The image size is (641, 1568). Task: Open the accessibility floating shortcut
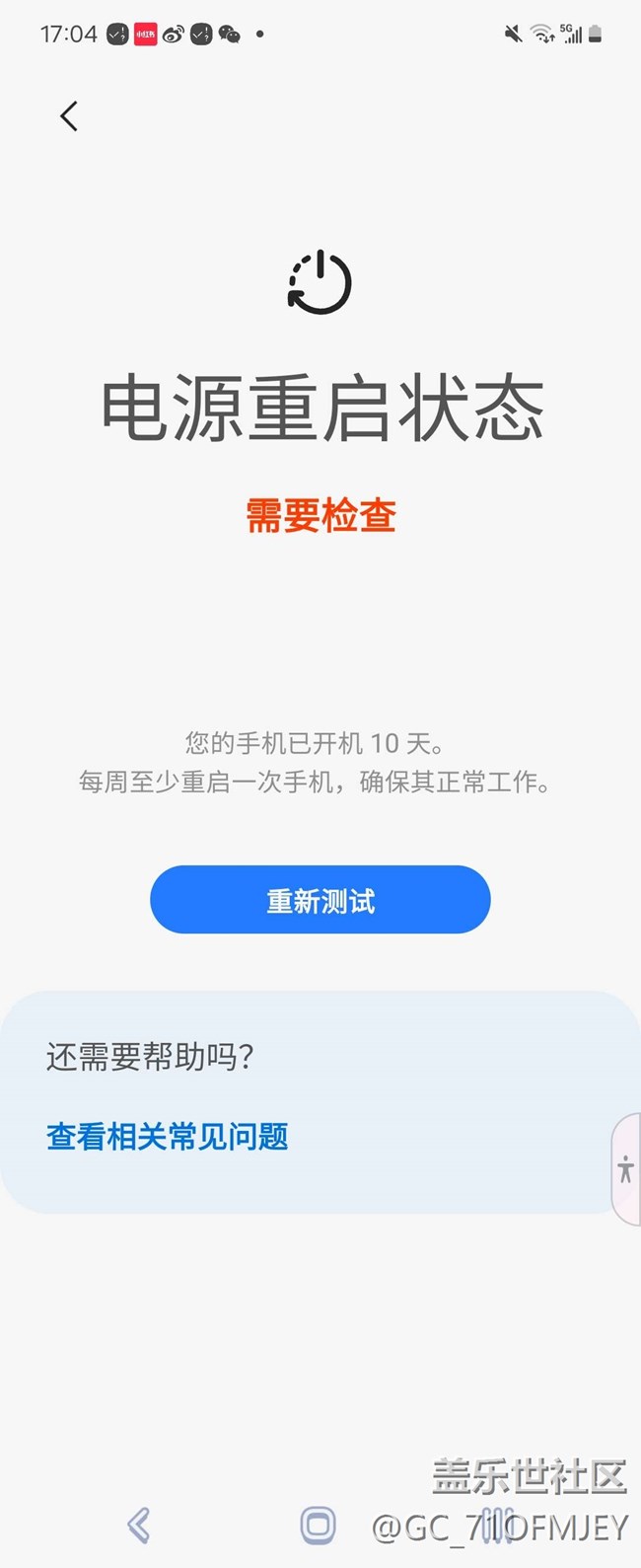[626, 1170]
